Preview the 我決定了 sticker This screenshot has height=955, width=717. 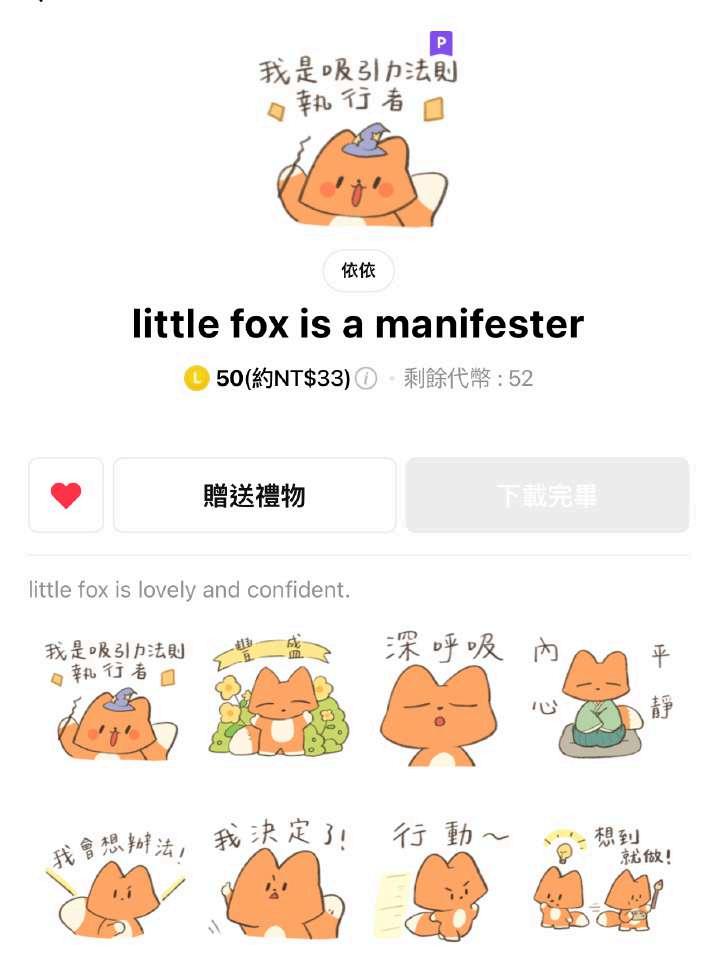274,875
